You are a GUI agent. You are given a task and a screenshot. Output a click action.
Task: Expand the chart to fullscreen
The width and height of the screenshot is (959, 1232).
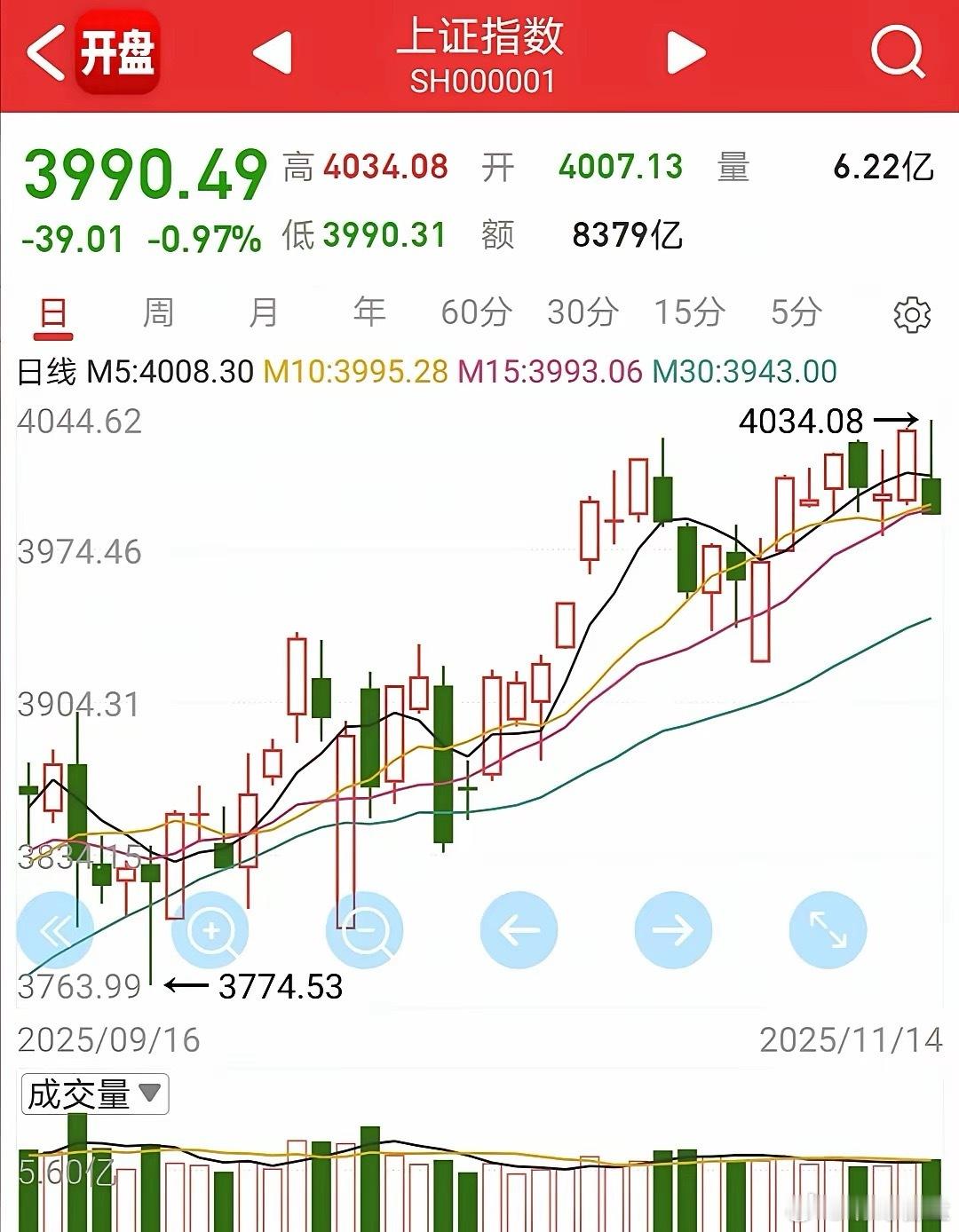828,930
